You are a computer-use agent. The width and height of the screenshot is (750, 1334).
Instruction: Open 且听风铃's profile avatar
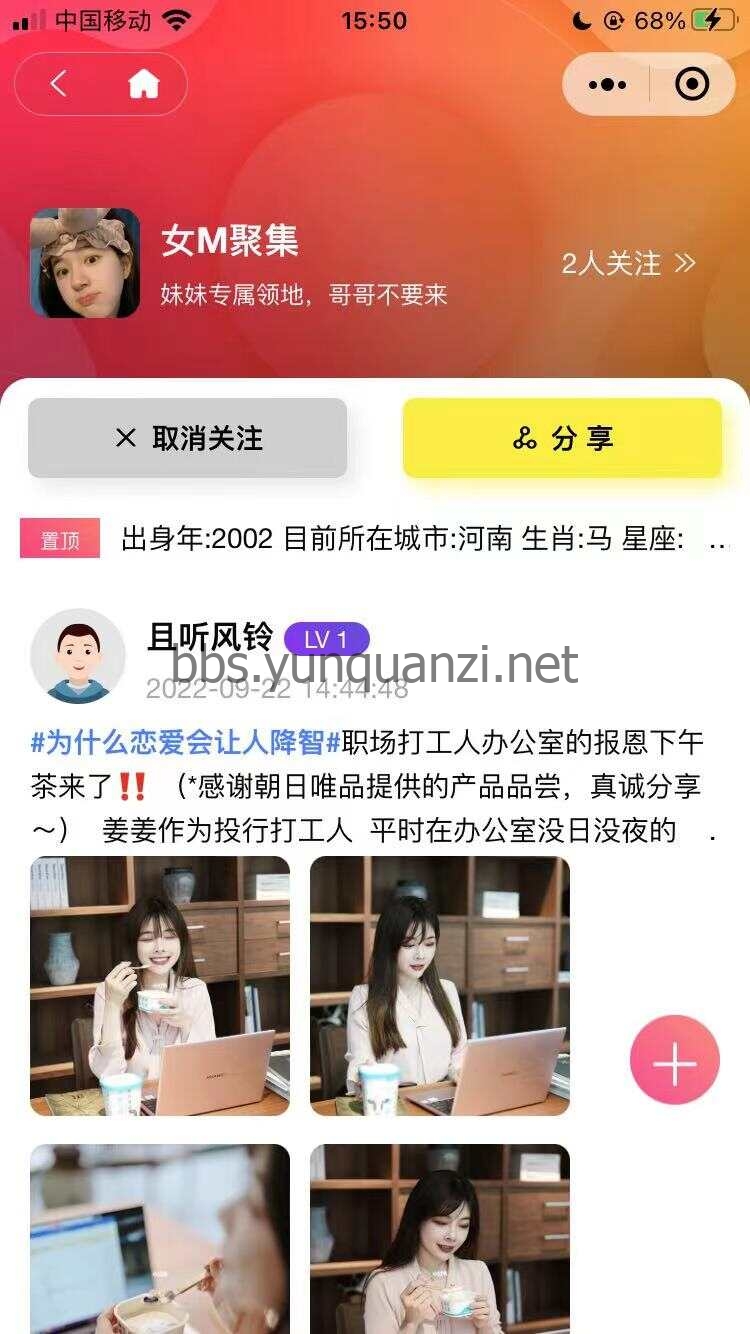coord(78,656)
